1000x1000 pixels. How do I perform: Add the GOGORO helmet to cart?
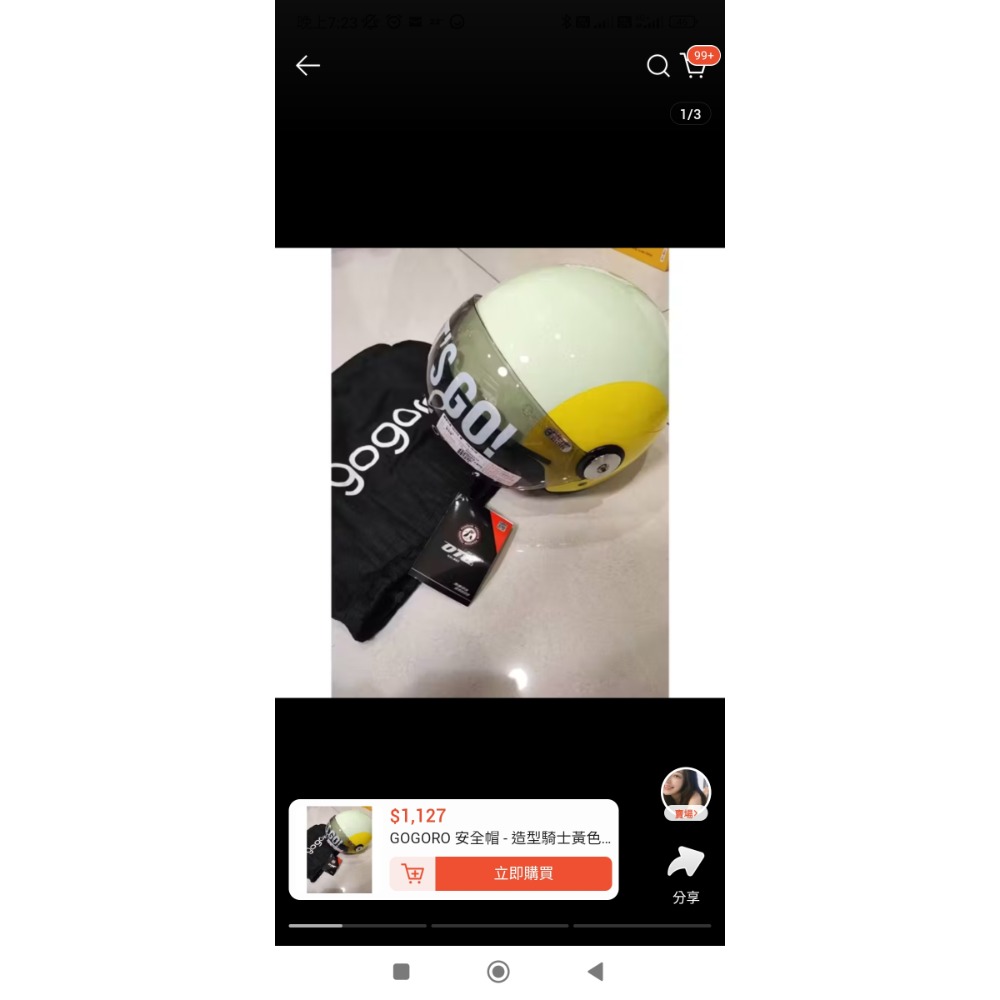click(x=412, y=874)
